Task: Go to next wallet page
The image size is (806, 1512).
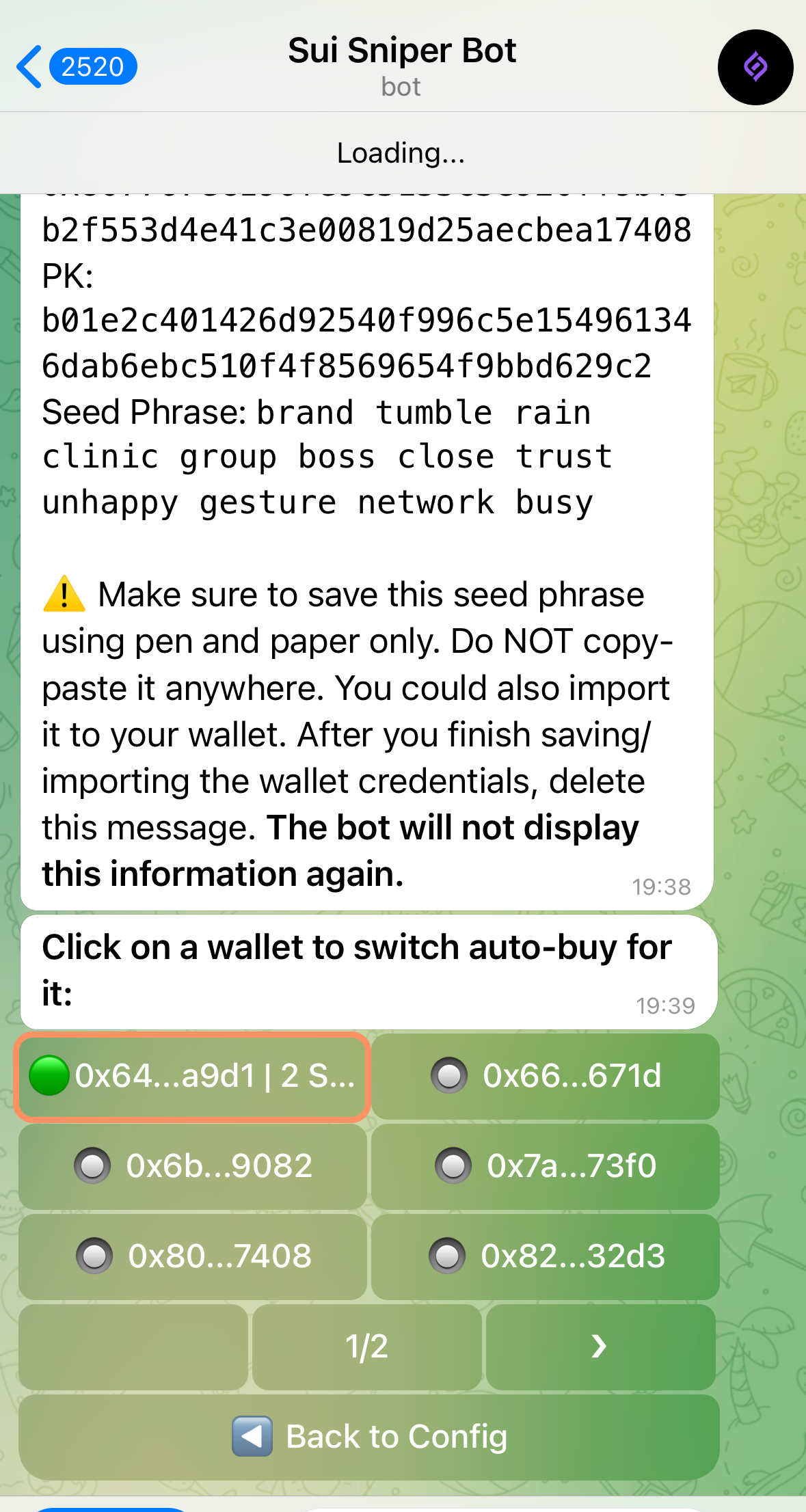Action: tap(600, 1347)
